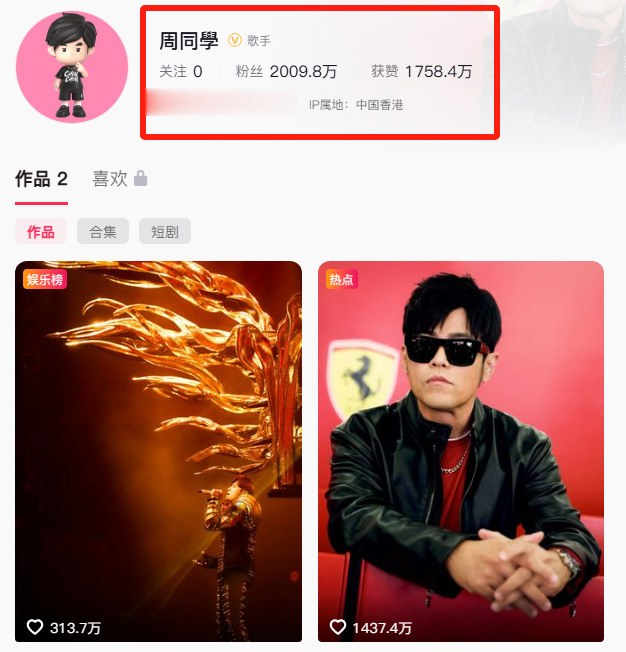Open the profile avatar picture
The width and height of the screenshot is (626, 652).
pos(72,67)
